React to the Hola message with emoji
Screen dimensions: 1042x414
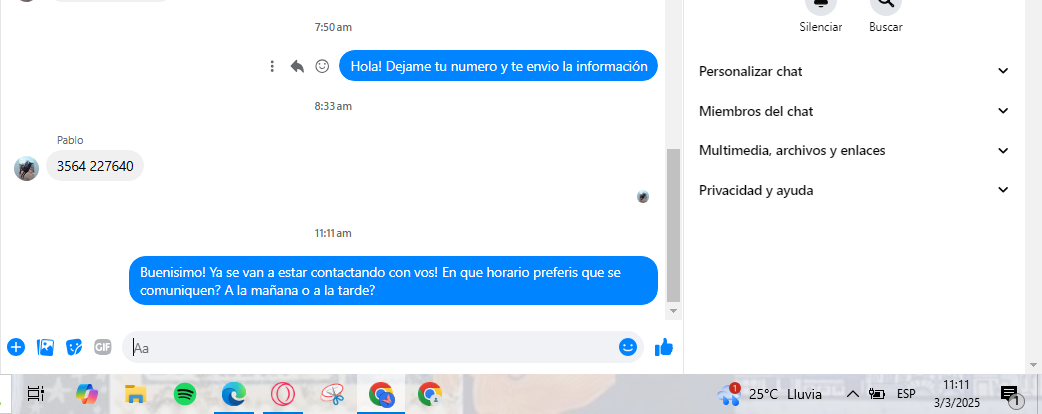pyautogui.click(x=322, y=66)
